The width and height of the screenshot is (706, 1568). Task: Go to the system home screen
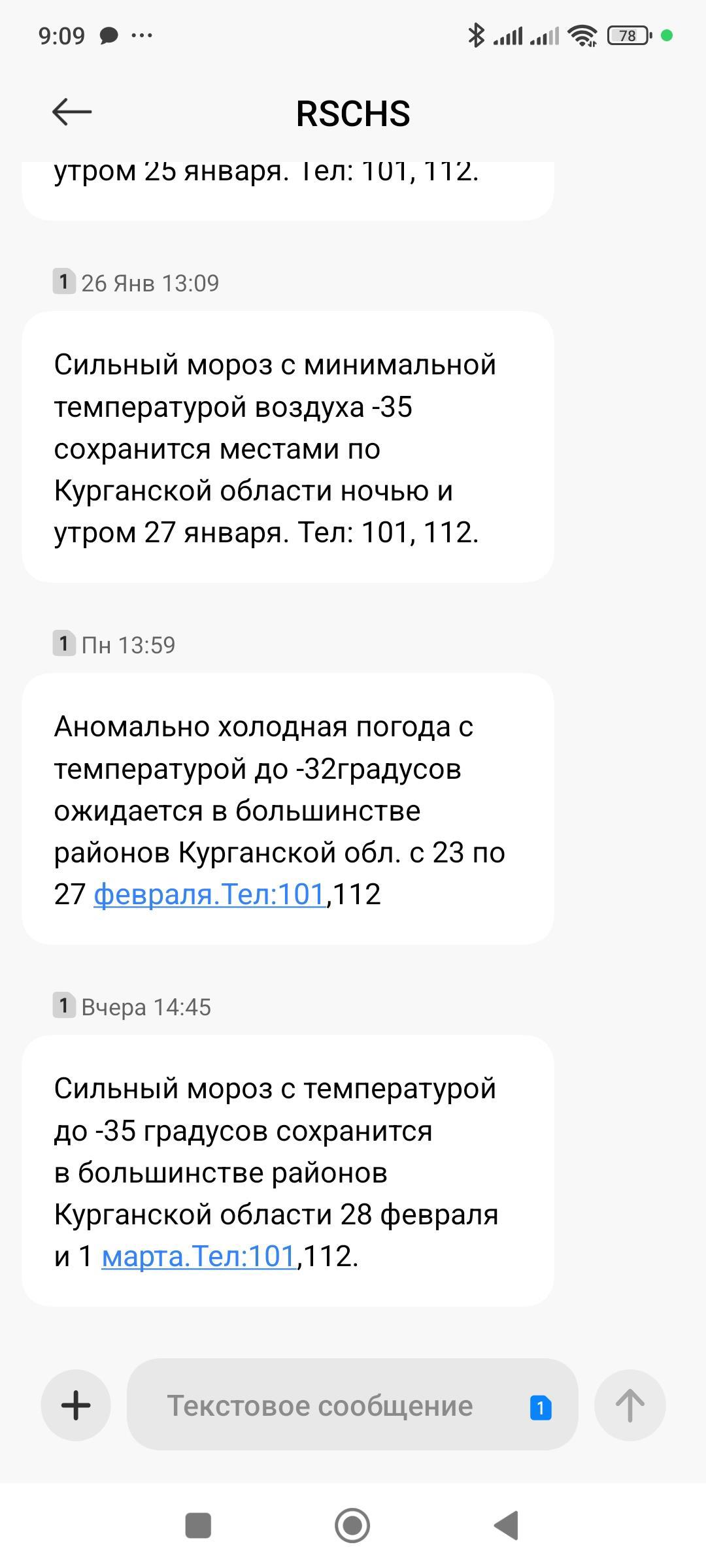point(352,1526)
